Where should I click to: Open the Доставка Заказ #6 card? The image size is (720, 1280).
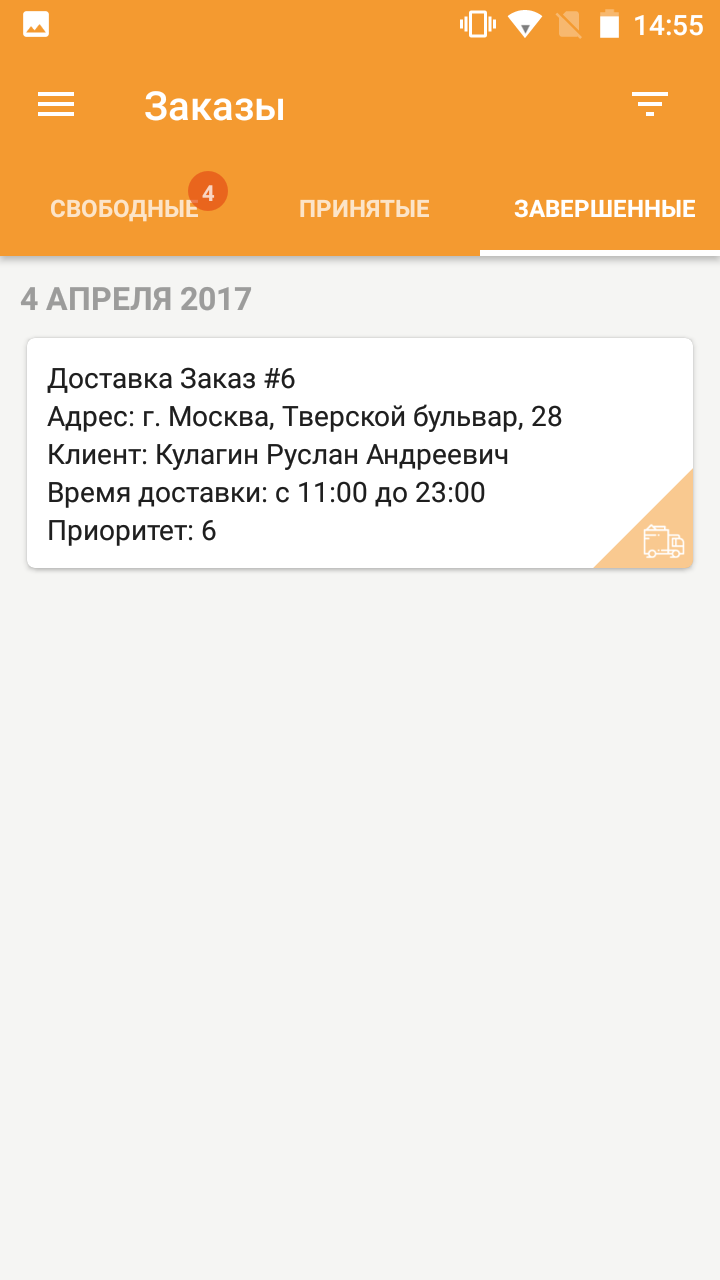[360, 453]
